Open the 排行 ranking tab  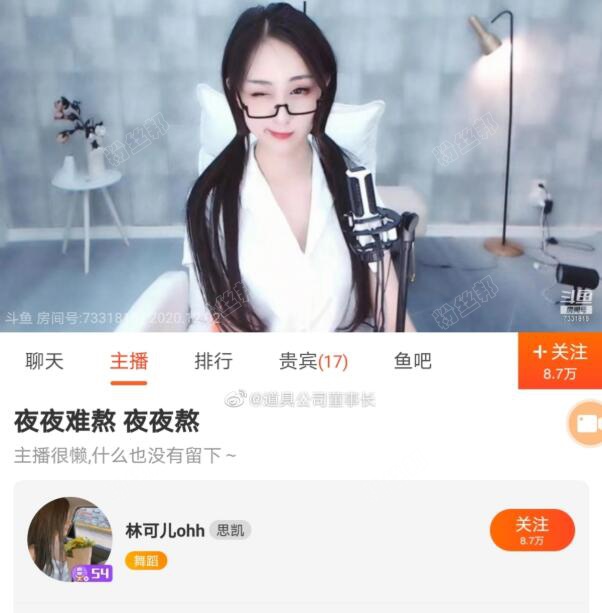[x=213, y=361]
